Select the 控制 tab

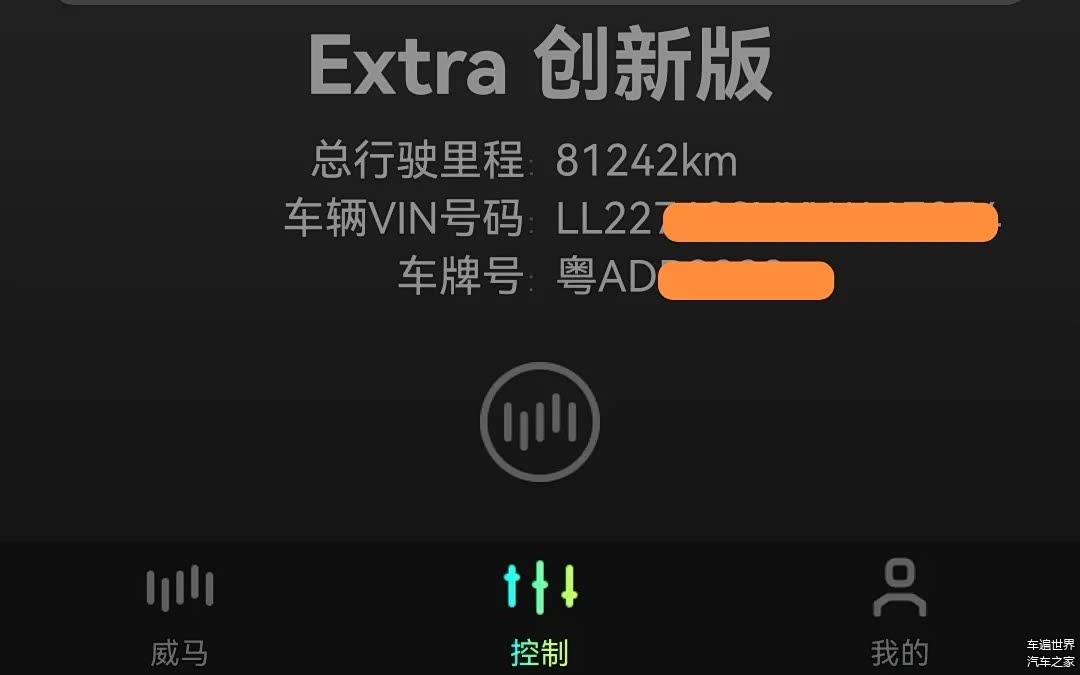click(540, 613)
